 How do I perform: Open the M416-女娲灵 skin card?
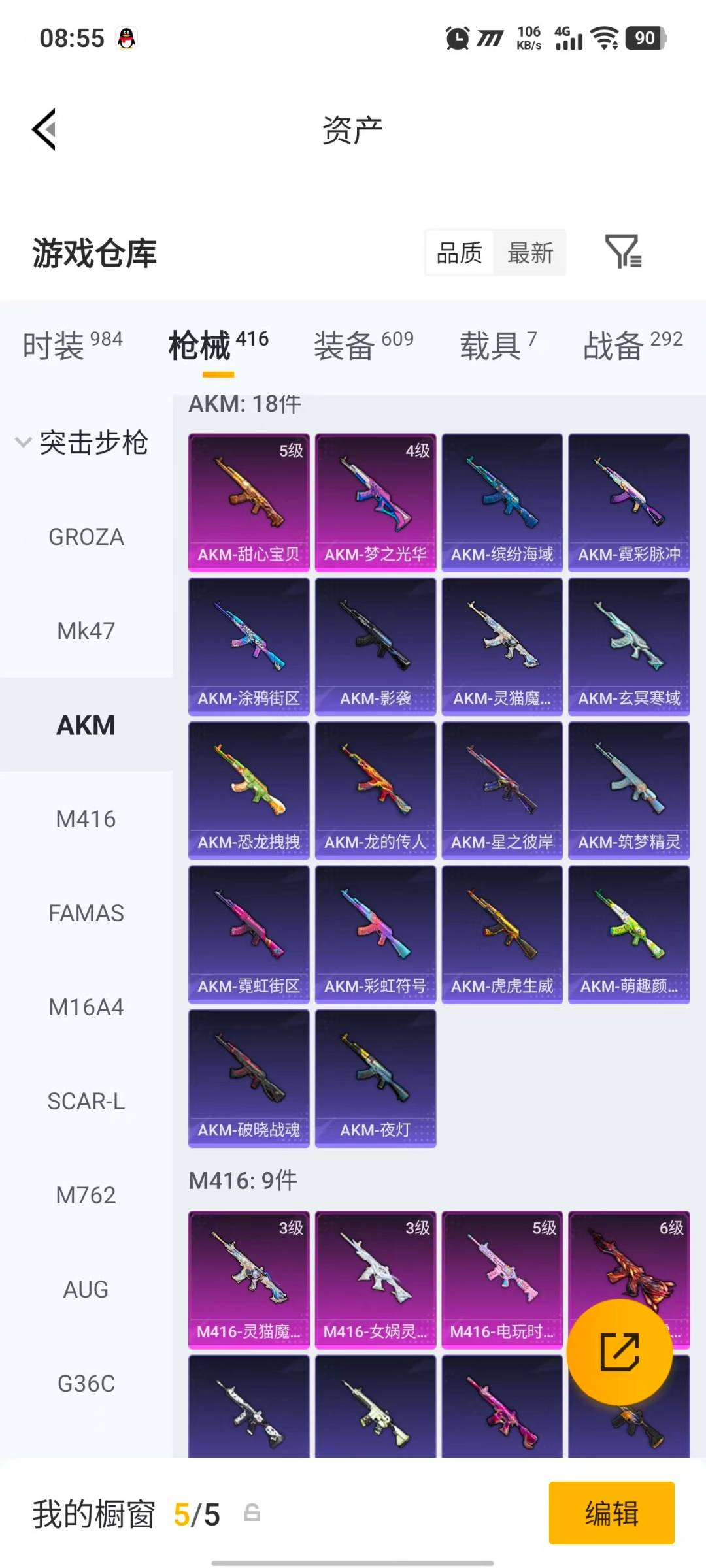(x=375, y=1279)
